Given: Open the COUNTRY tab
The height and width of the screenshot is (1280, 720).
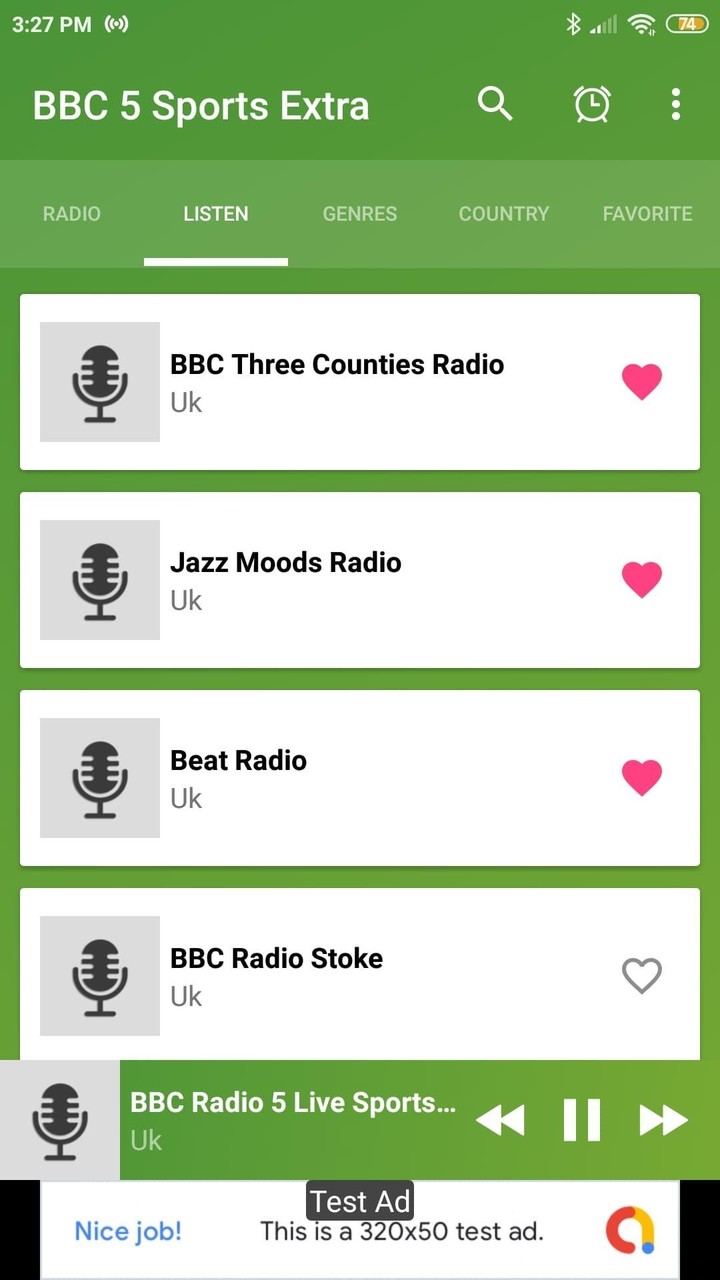Looking at the screenshot, I should [503, 213].
